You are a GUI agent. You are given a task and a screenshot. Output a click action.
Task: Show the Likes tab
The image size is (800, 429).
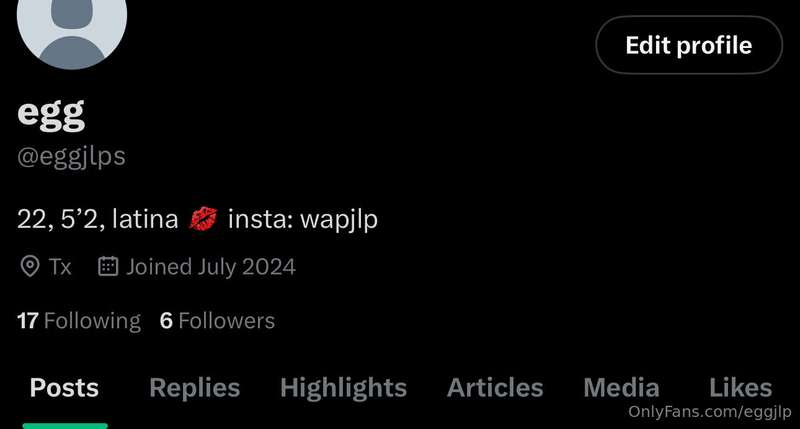(x=740, y=386)
